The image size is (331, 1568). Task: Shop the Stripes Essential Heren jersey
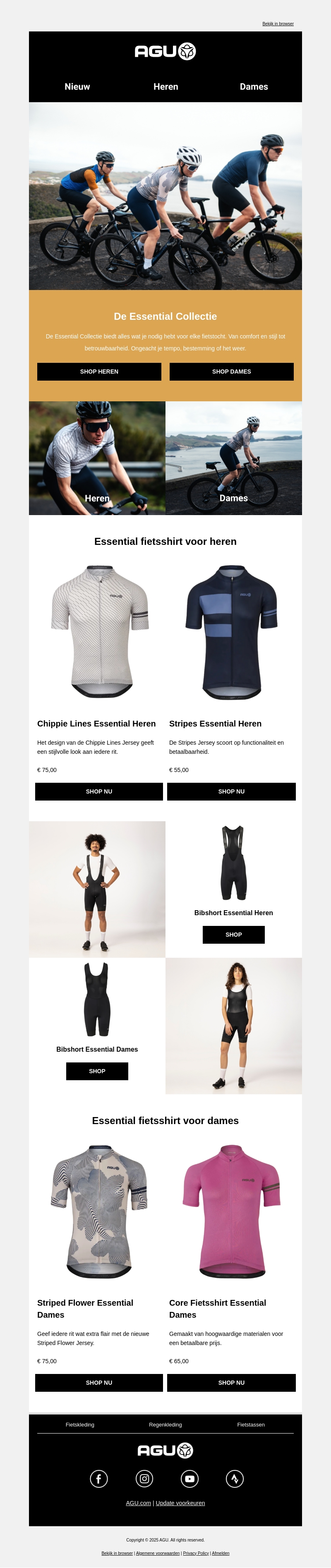click(231, 791)
